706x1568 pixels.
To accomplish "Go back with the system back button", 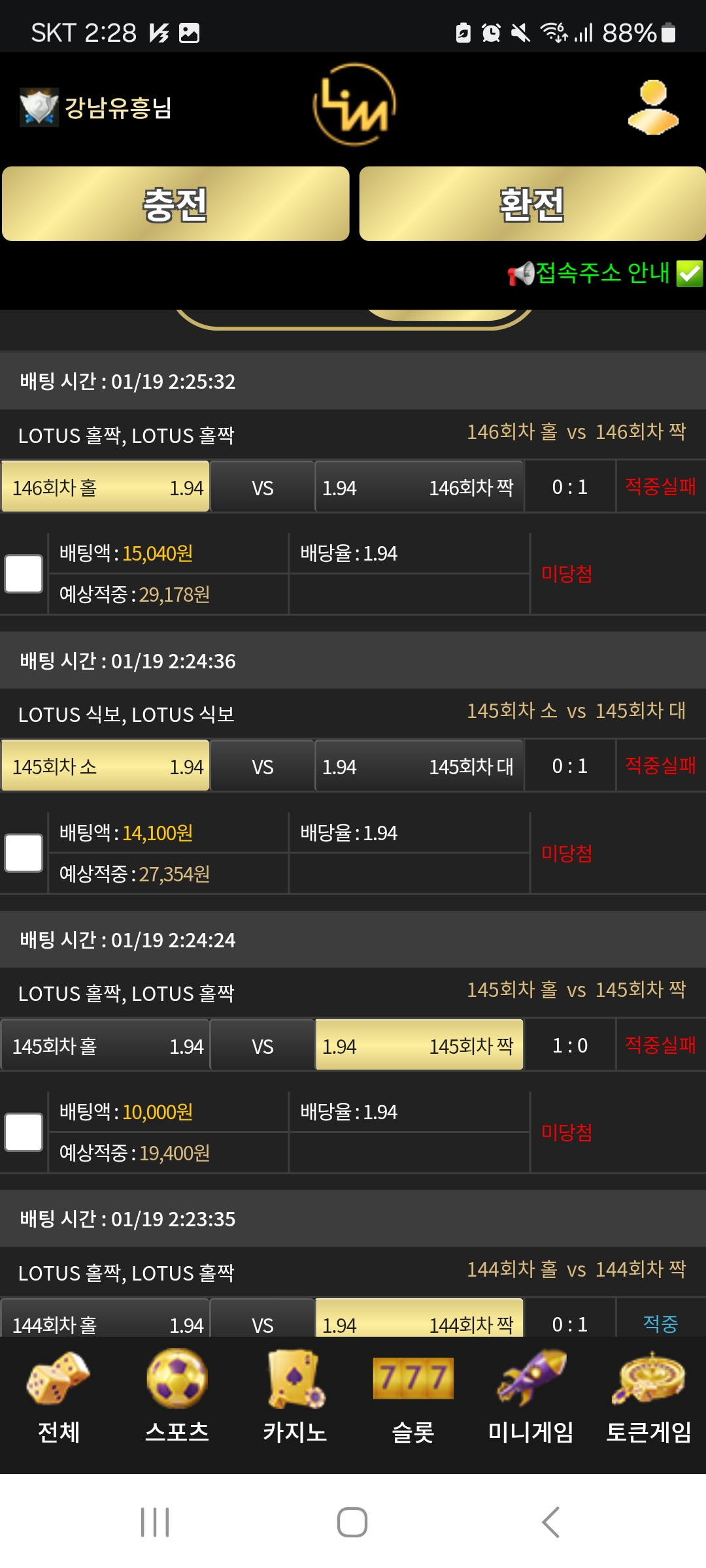I will pyautogui.click(x=550, y=1522).
